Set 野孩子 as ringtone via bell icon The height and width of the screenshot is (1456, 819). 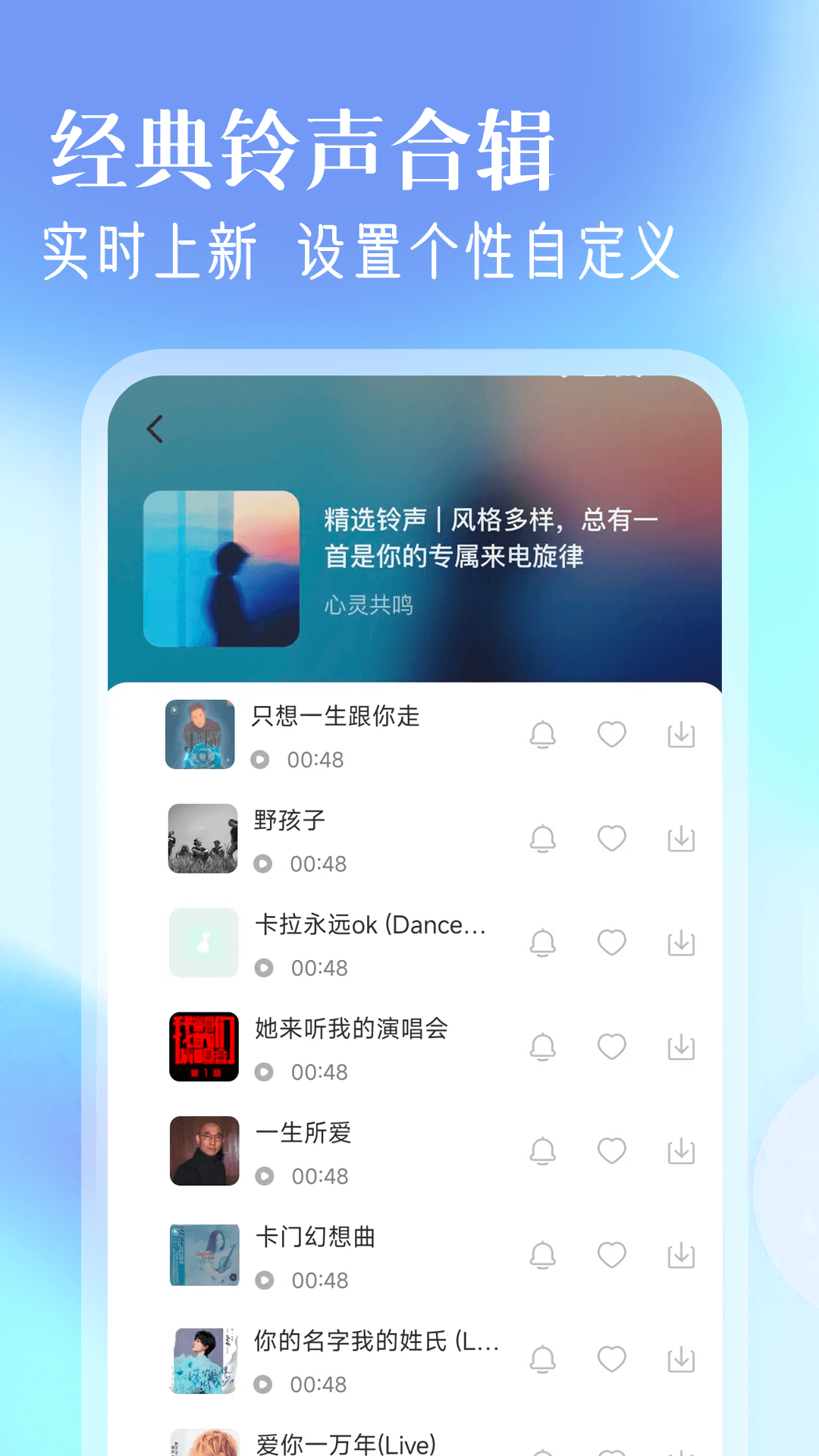pyautogui.click(x=542, y=839)
